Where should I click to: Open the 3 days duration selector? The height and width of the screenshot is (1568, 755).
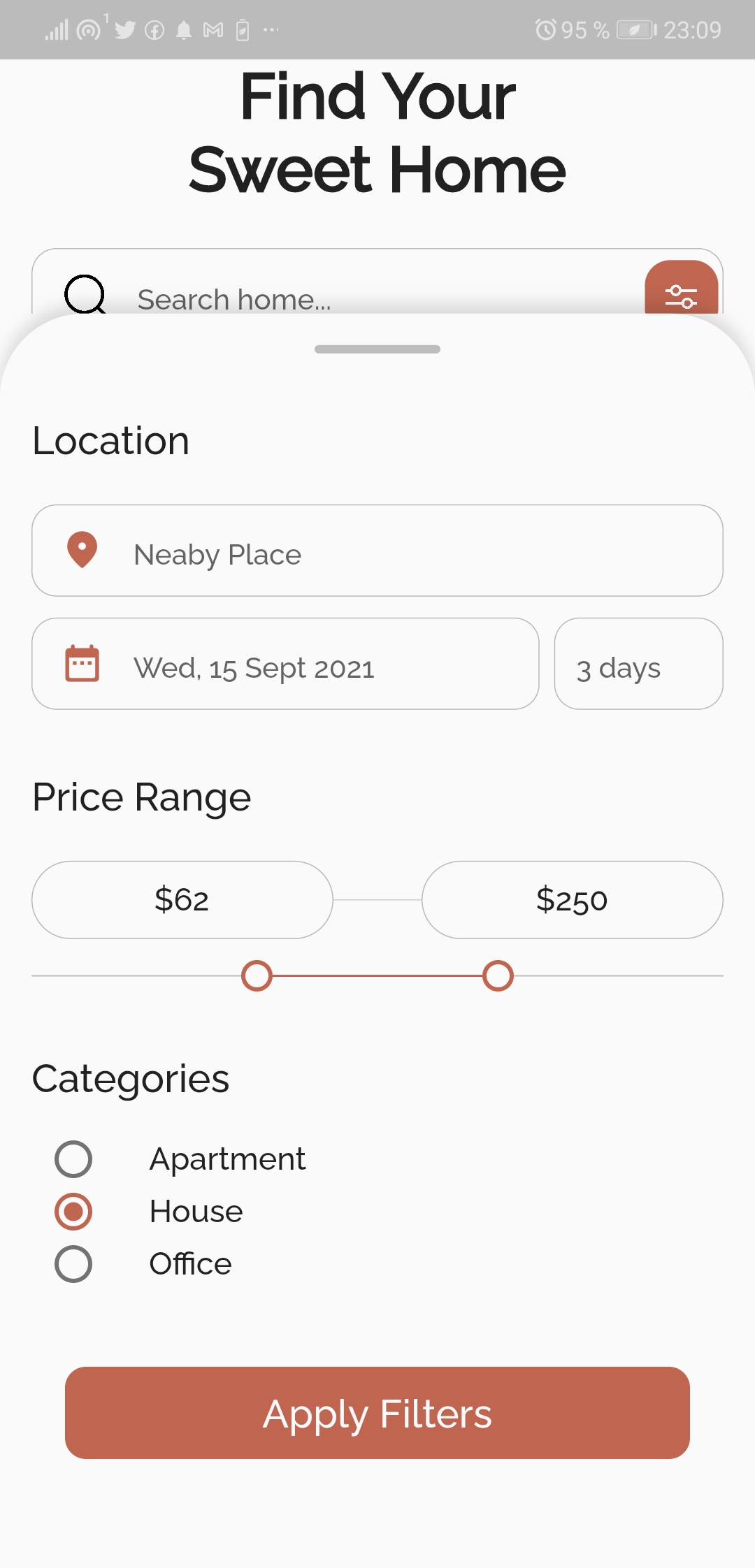pos(638,664)
